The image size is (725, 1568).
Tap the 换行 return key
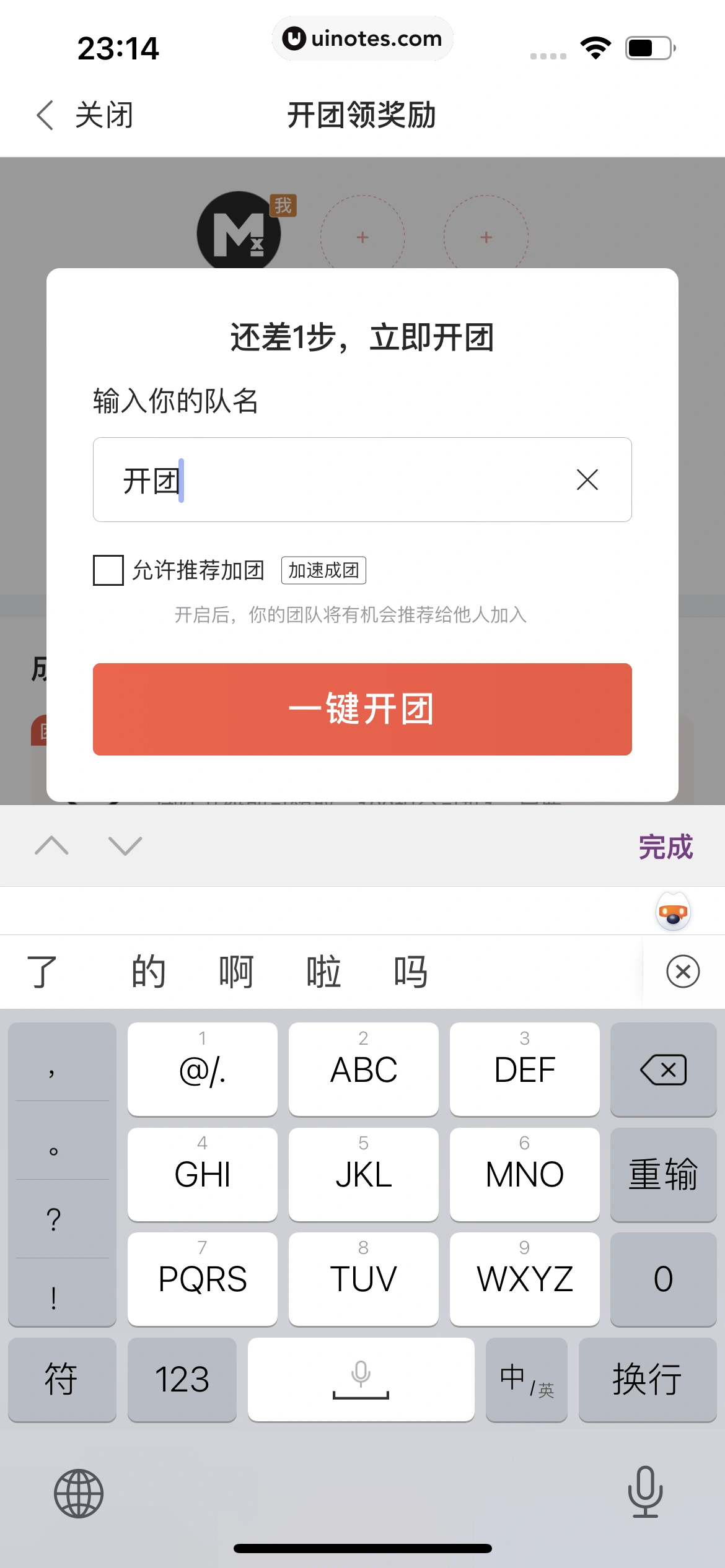(647, 1380)
